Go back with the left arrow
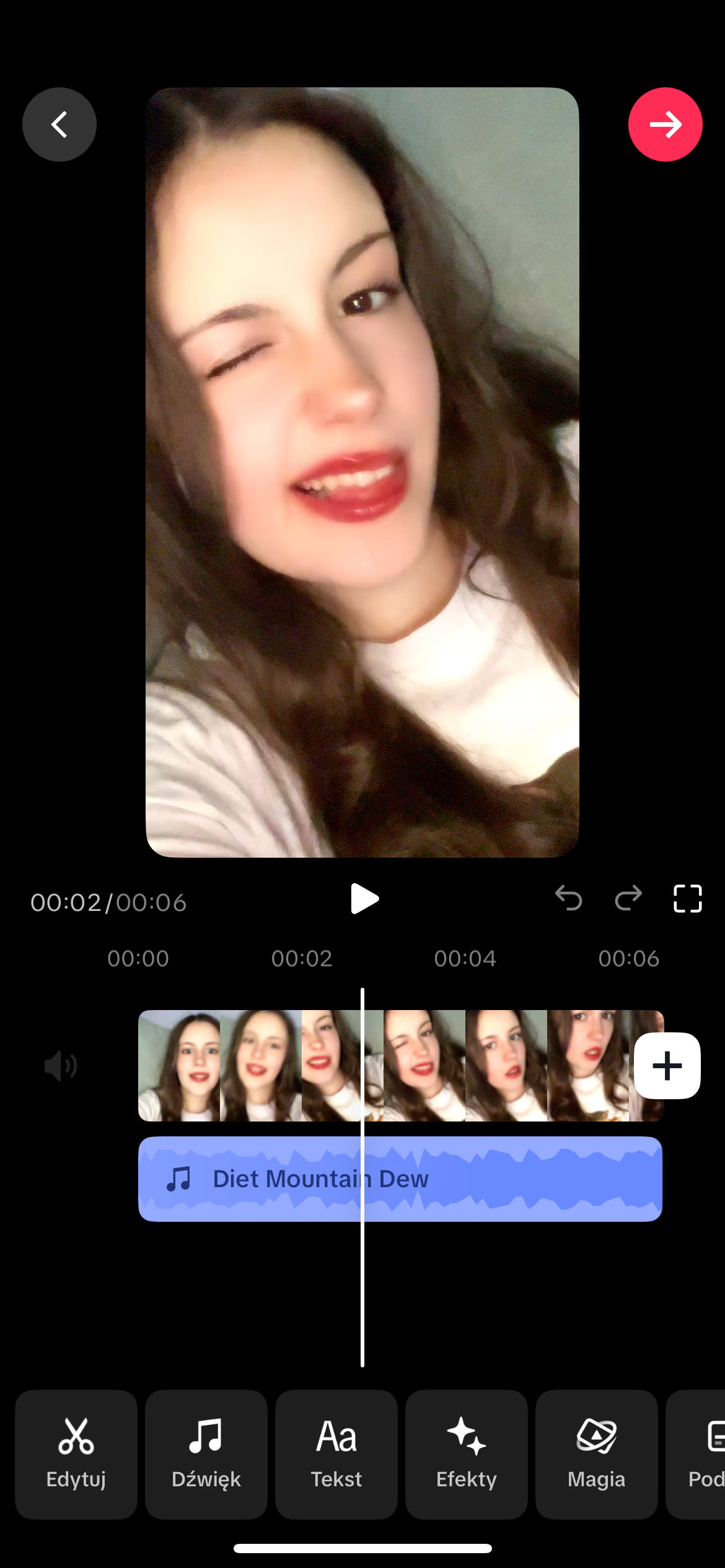The image size is (725, 1568). pyautogui.click(x=59, y=124)
